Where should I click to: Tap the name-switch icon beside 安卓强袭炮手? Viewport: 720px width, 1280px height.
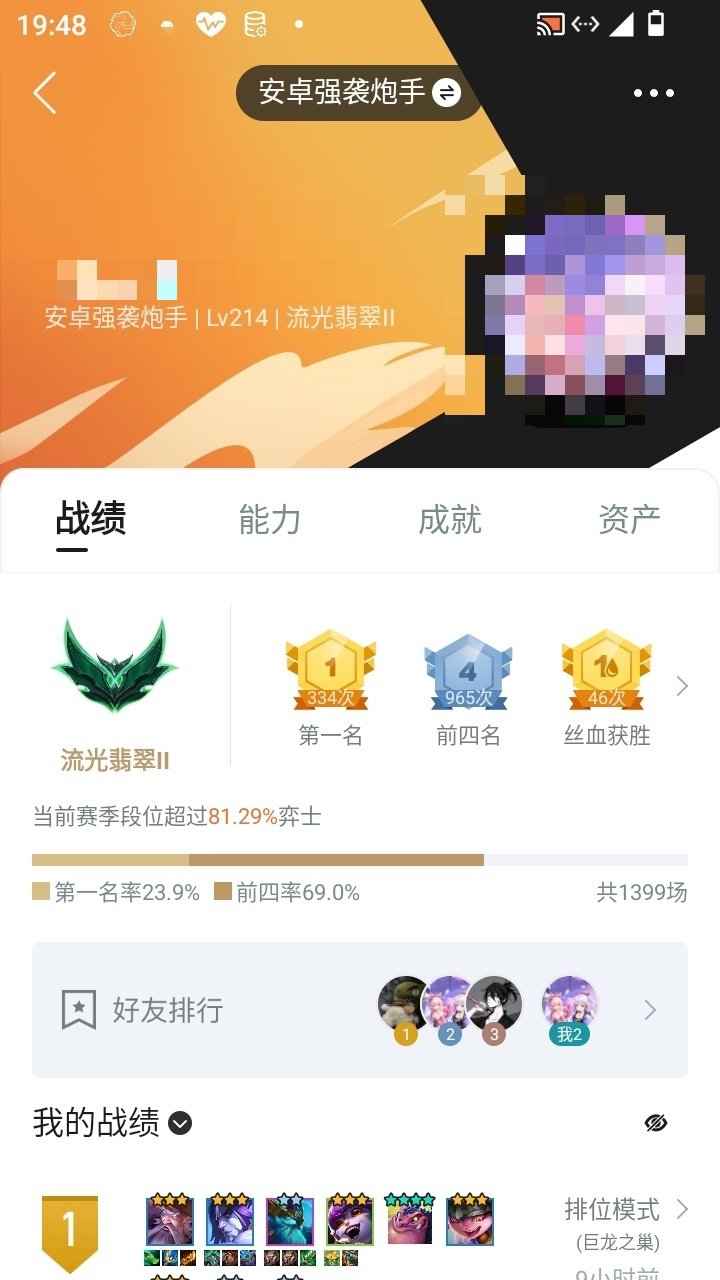(x=446, y=92)
